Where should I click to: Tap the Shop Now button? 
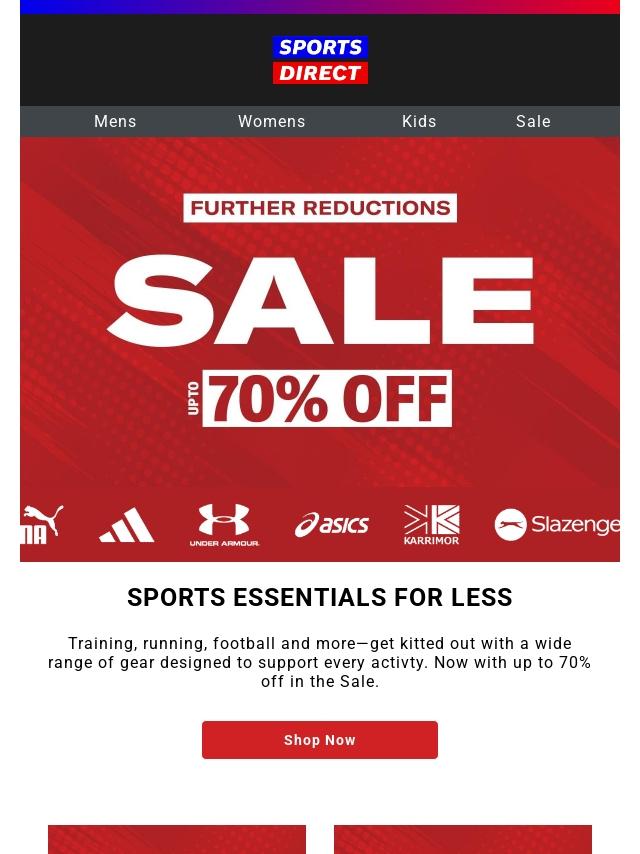[320, 740]
